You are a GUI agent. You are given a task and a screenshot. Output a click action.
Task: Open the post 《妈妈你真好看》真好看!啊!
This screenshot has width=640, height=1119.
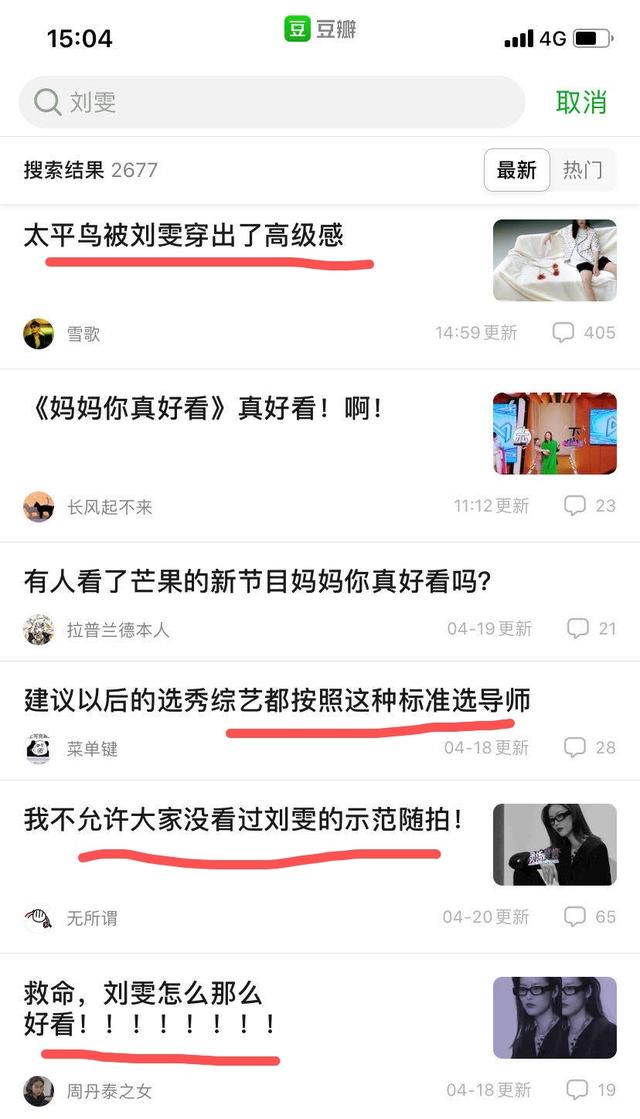coord(203,408)
